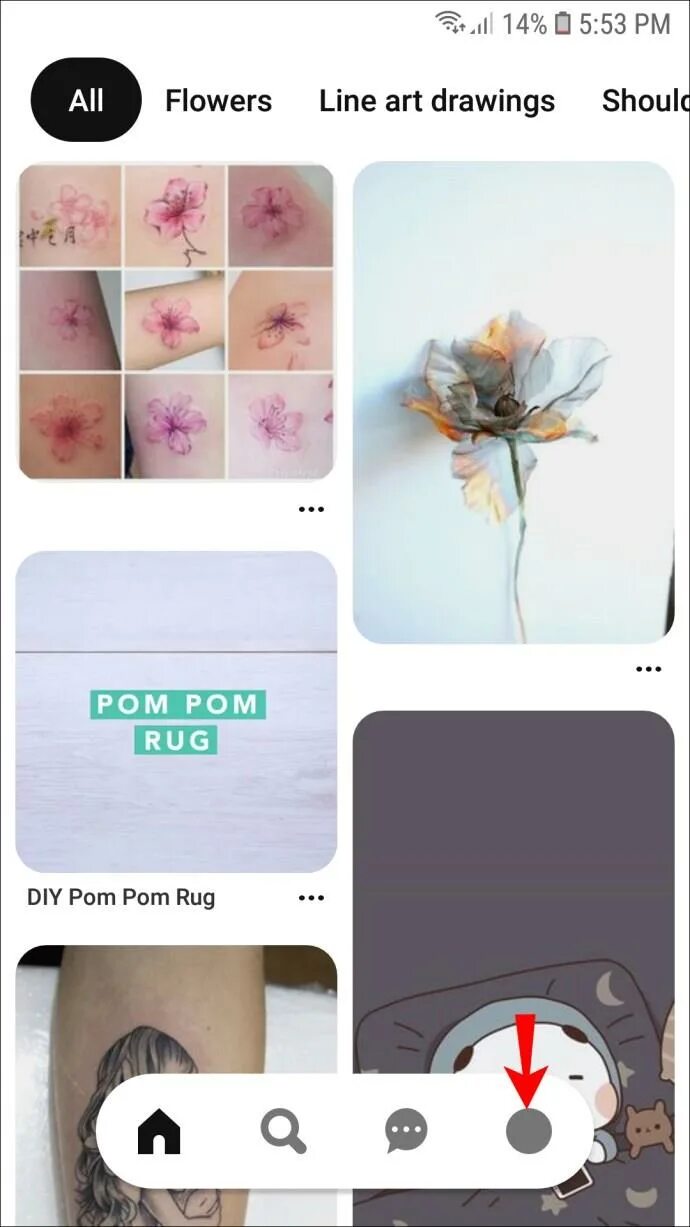The height and width of the screenshot is (1227, 690).
Task: Open the pink flower tattoo collage pin
Action: point(177,322)
